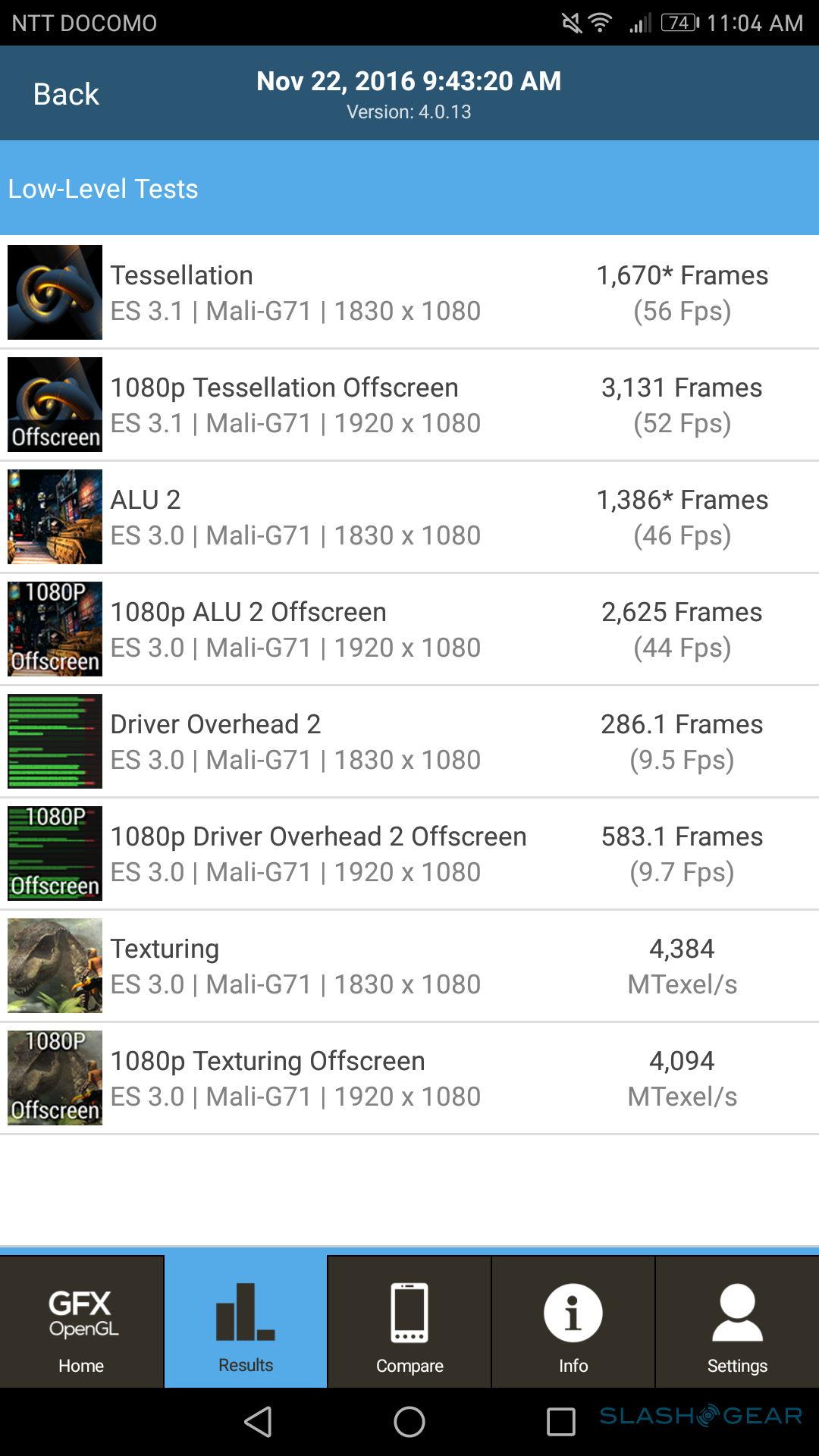View 1080p ALU 2 Offscreen details
This screenshot has width=819, height=1456.
click(409, 629)
